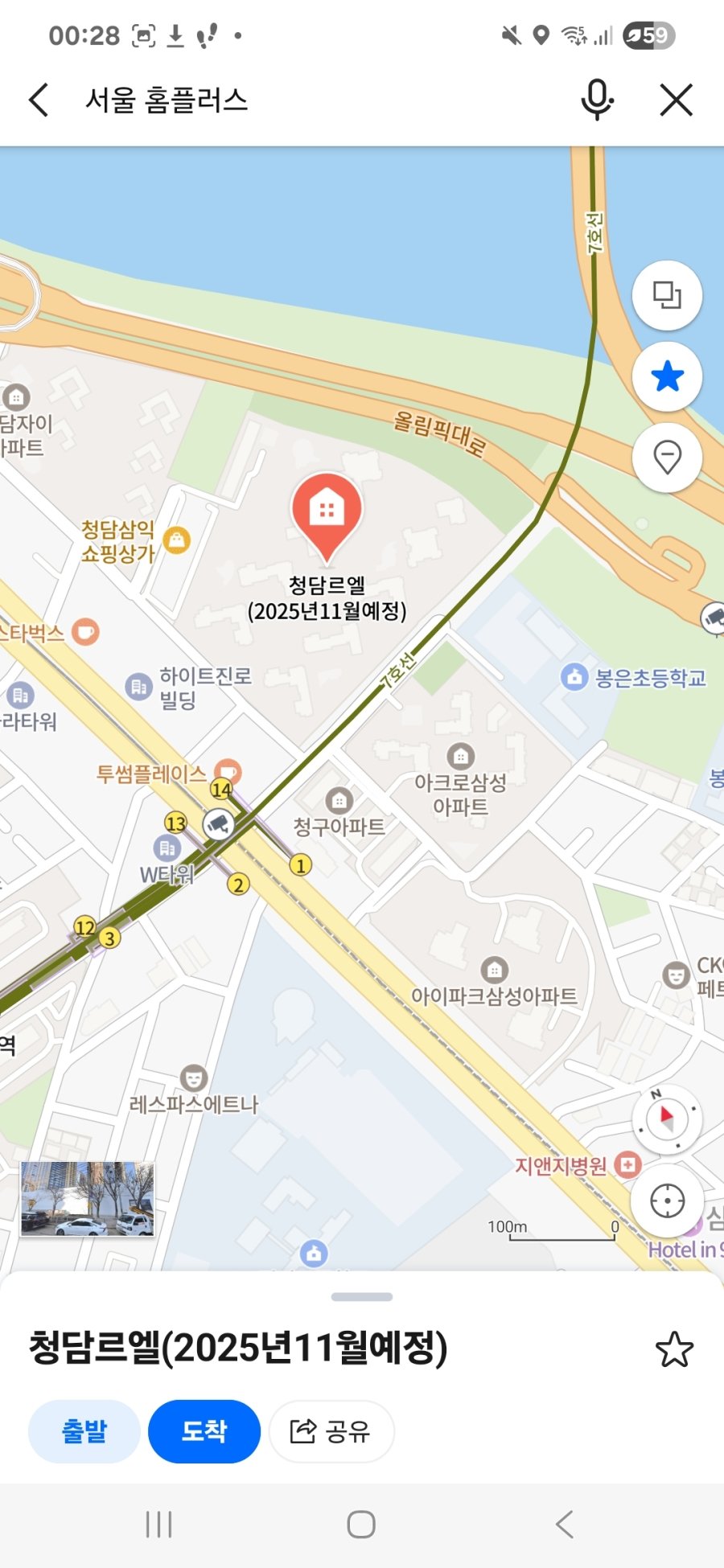Show favorites on map with blue star

coord(667,376)
